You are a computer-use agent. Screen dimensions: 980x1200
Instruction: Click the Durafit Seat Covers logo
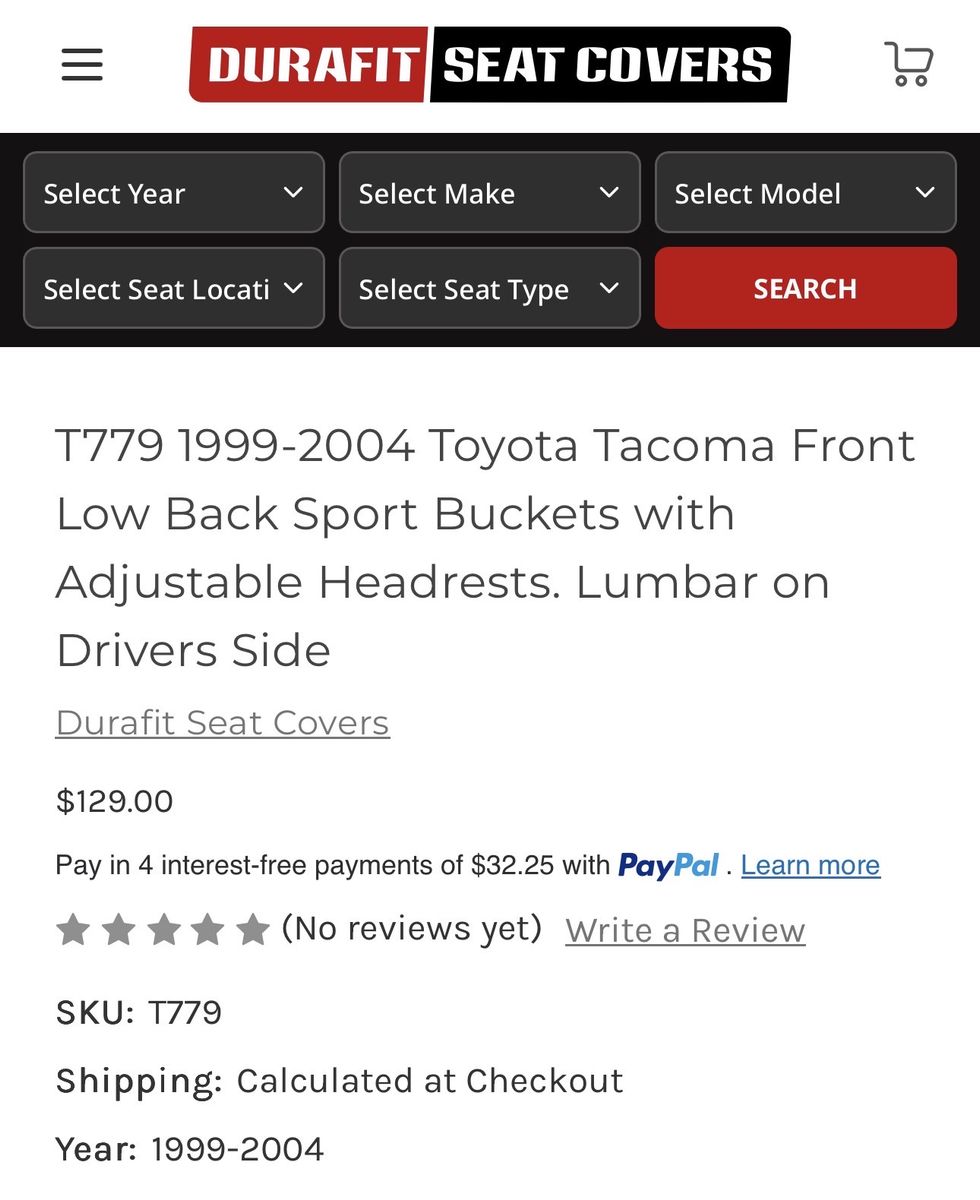click(489, 64)
